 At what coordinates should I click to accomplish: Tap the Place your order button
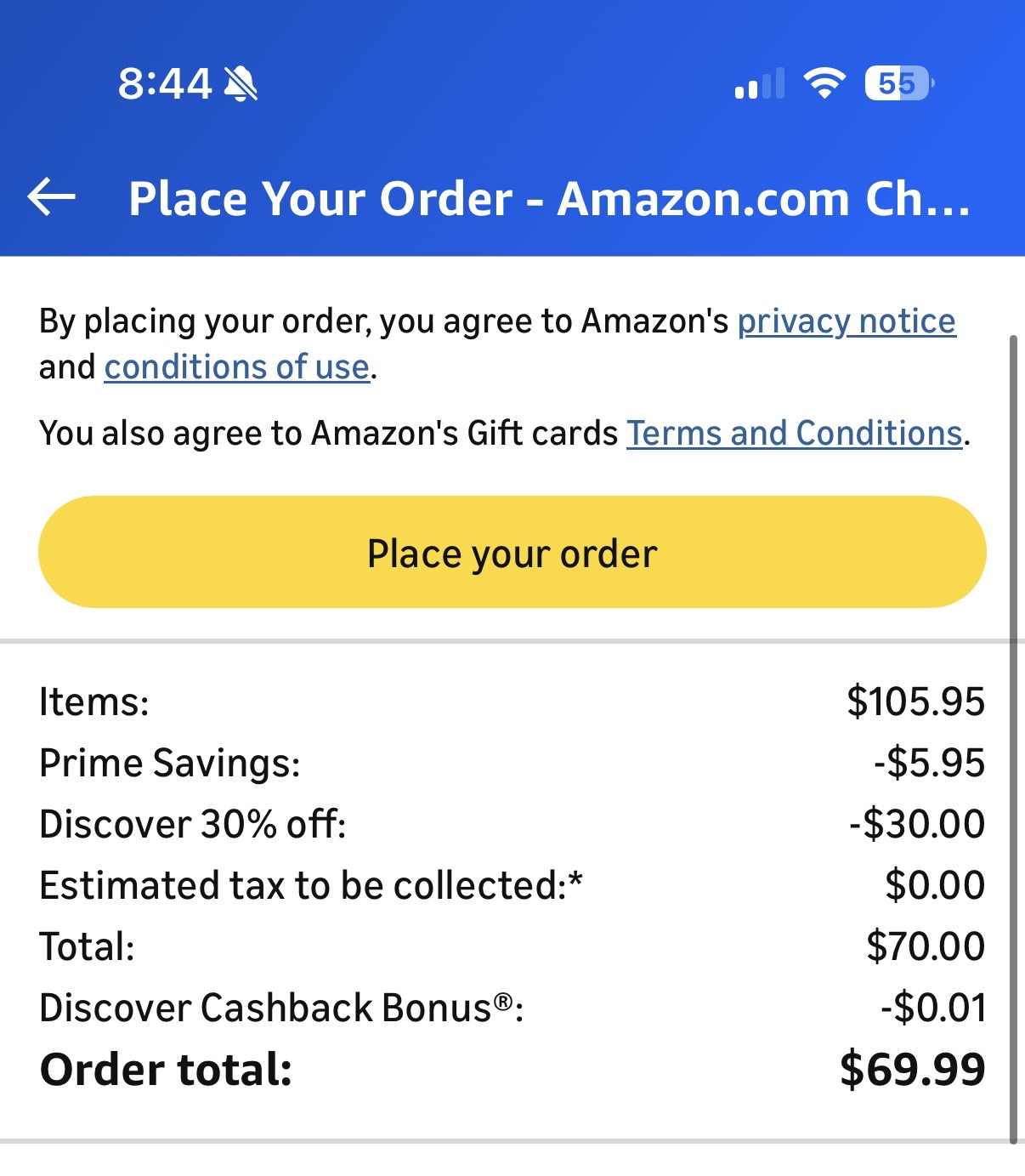(512, 553)
